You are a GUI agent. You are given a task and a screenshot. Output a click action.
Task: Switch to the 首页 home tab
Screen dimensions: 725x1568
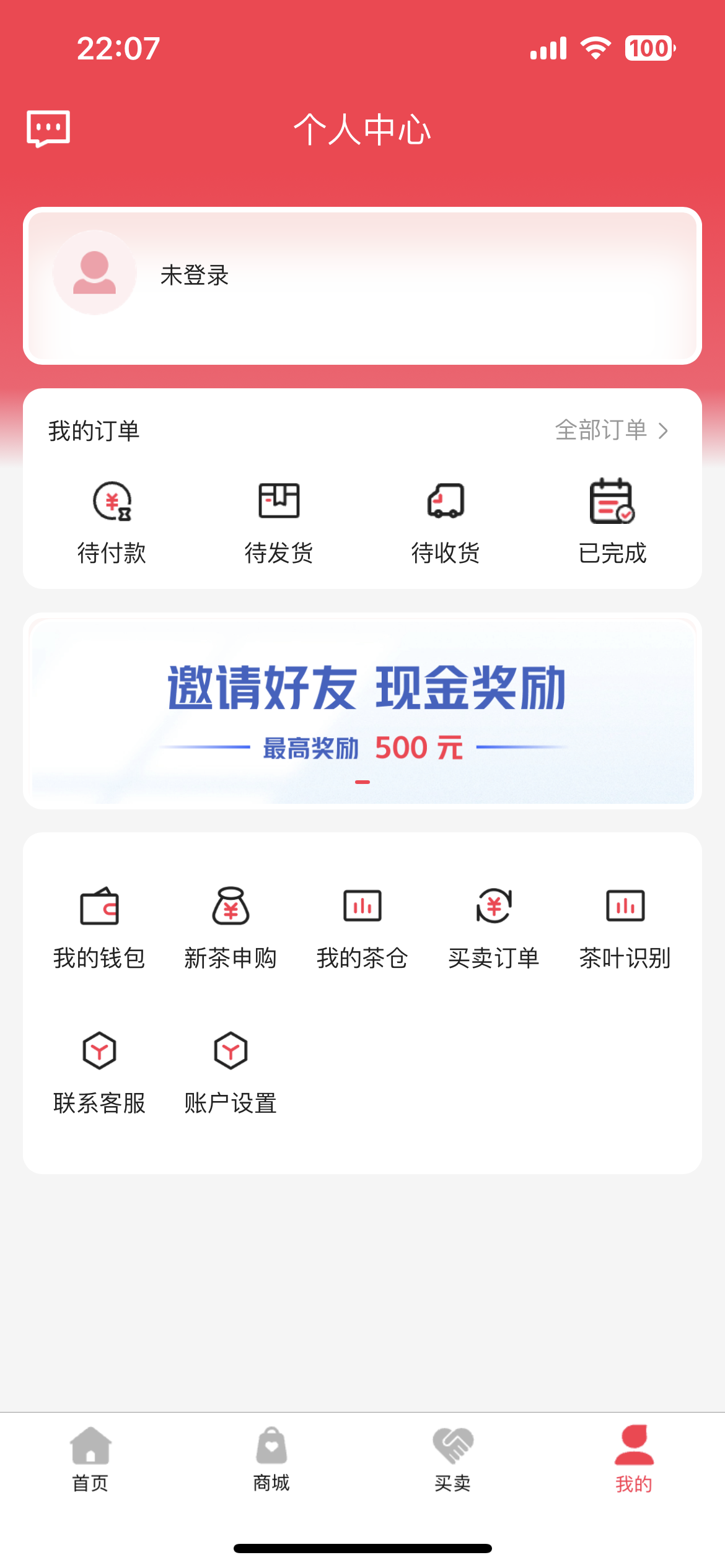pos(90,1460)
